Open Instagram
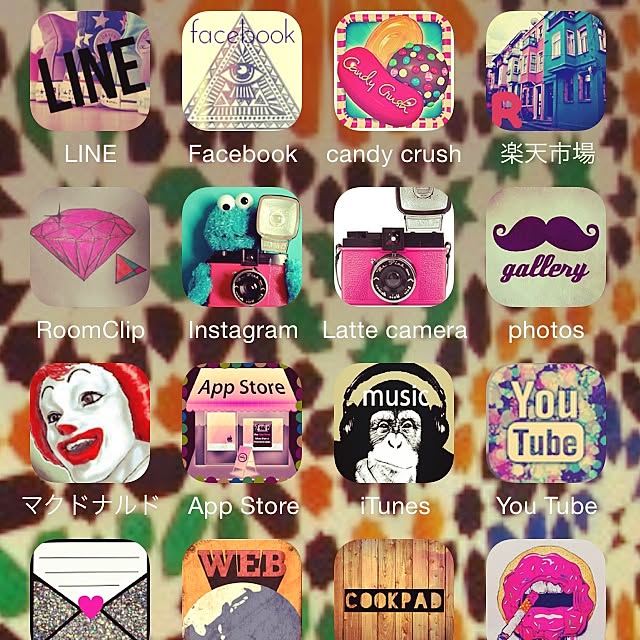 (x=242, y=247)
